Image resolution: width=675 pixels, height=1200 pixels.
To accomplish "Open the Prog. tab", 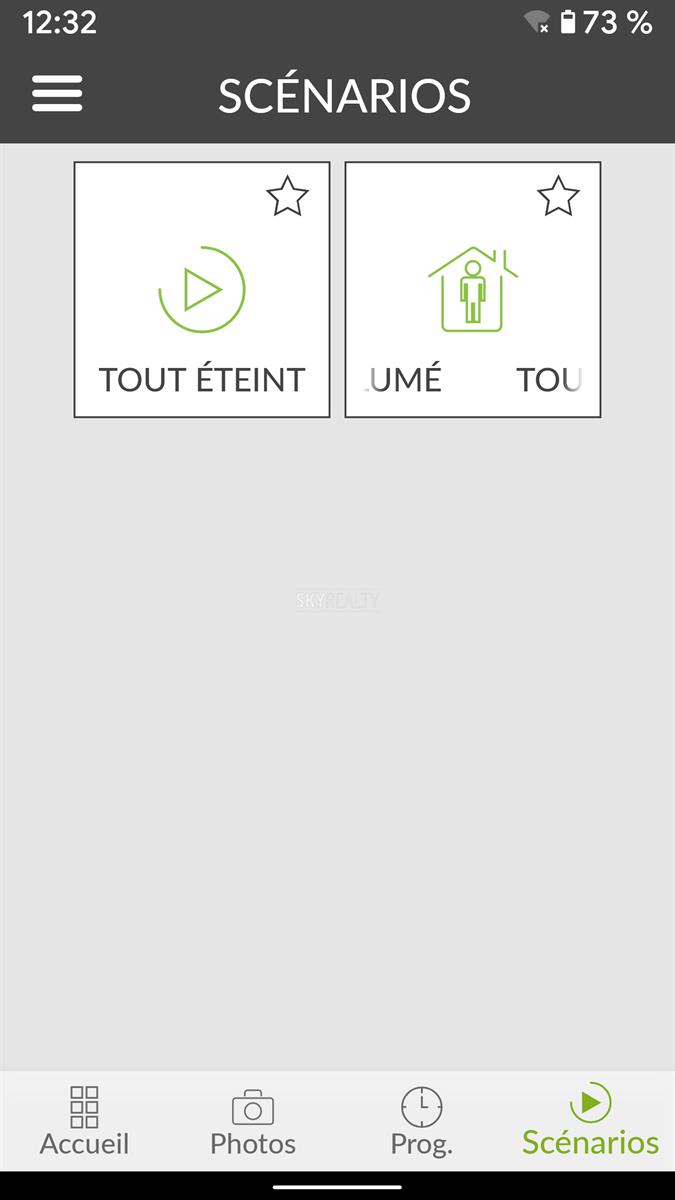I will [421, 1122].
